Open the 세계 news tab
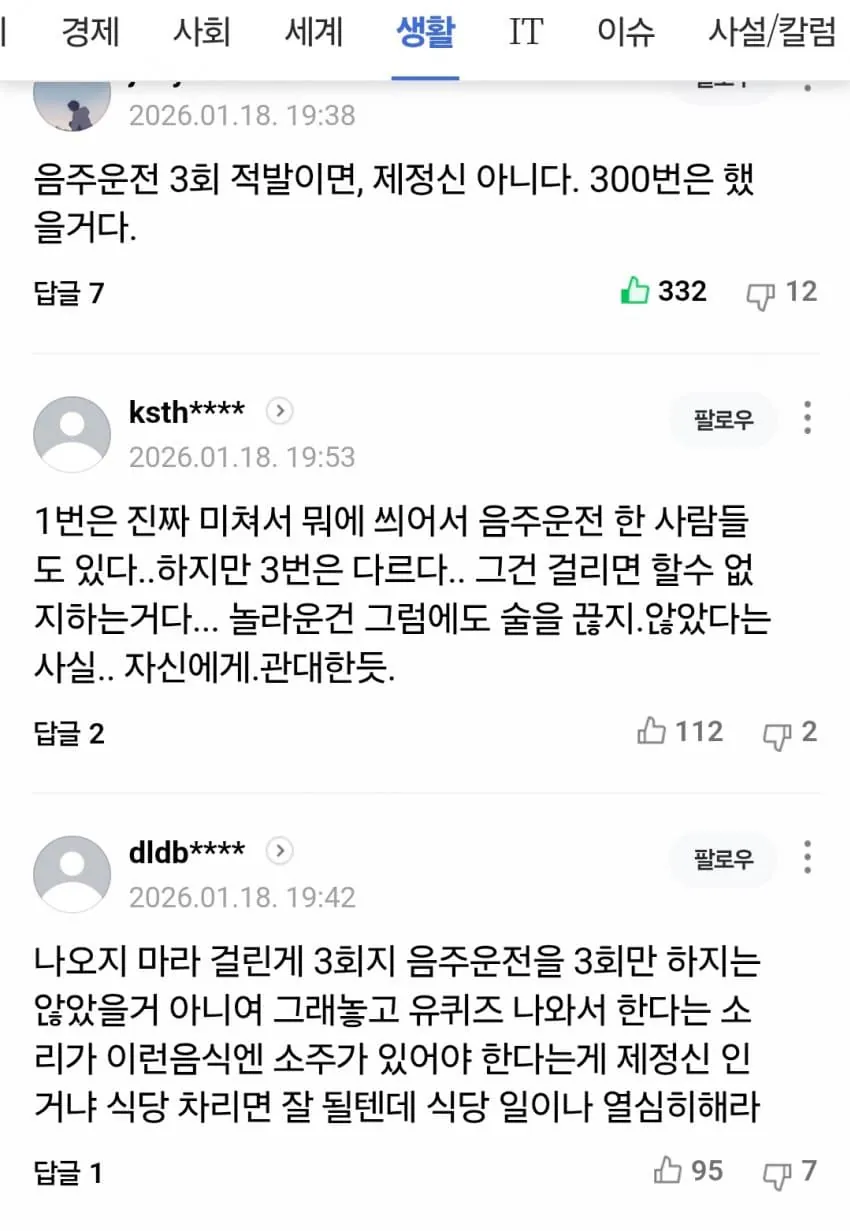 click(x=314, y=33)
